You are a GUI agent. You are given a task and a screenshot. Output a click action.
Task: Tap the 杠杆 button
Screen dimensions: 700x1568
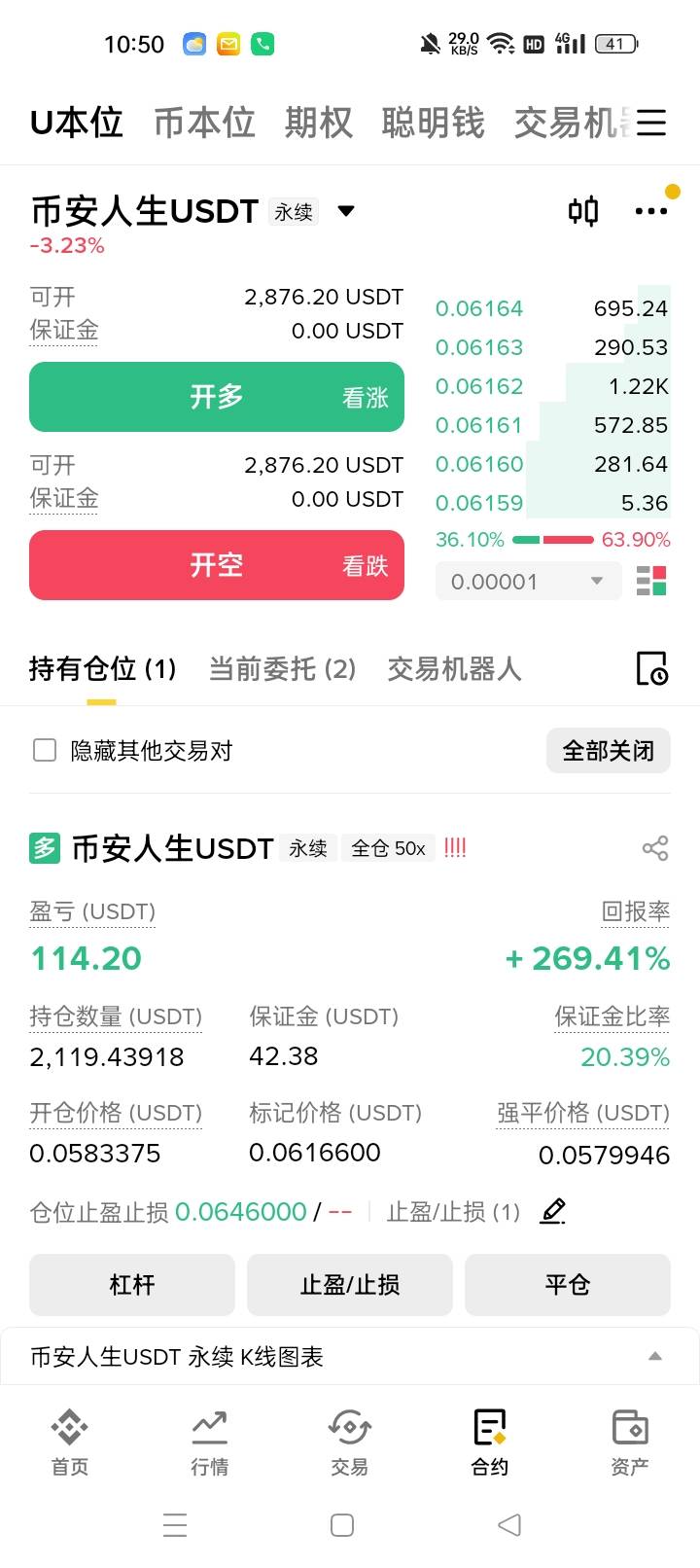[x=132, y=1285]
